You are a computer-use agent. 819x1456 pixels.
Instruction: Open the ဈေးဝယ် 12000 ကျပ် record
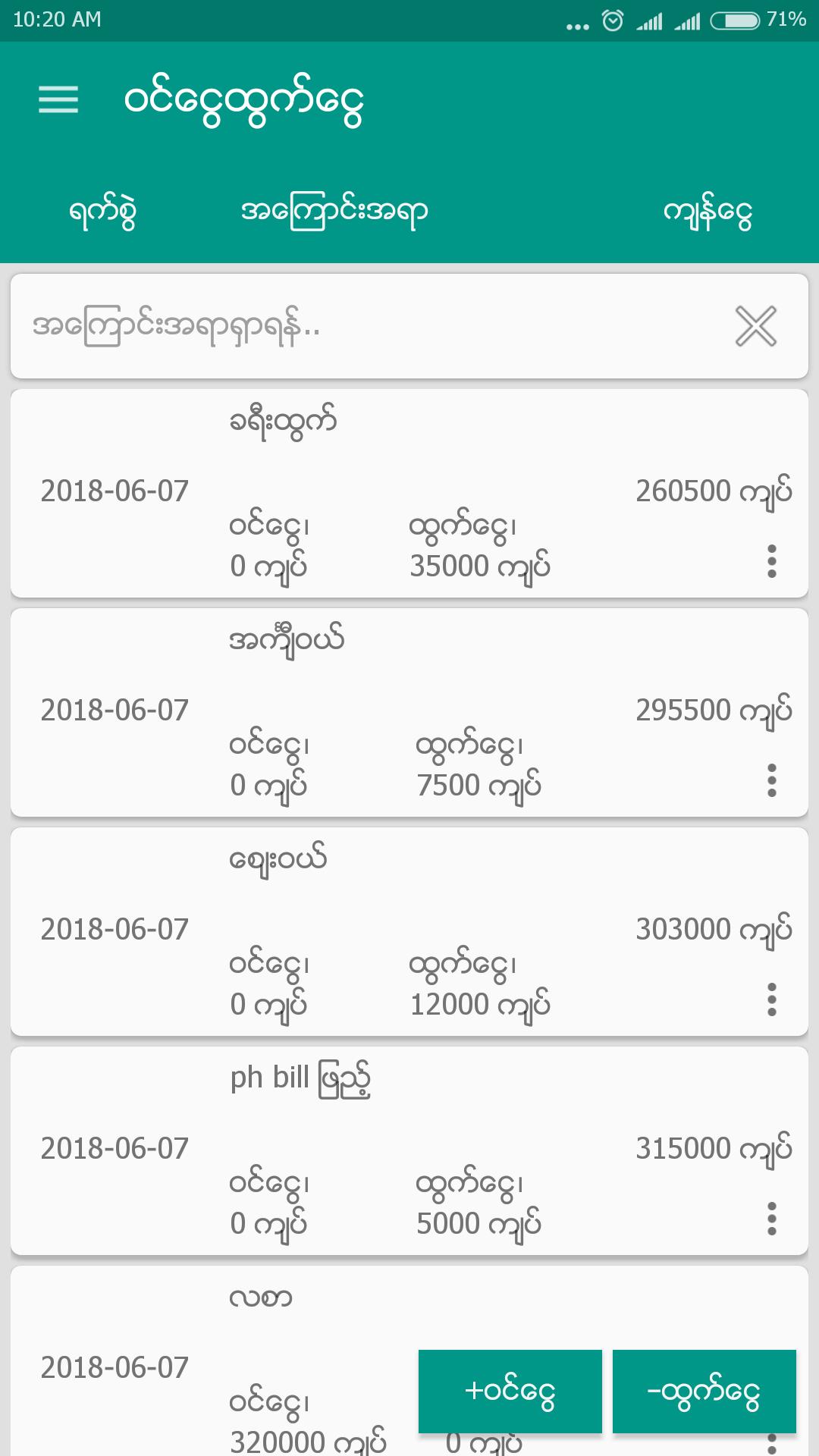tap(409, 931)
